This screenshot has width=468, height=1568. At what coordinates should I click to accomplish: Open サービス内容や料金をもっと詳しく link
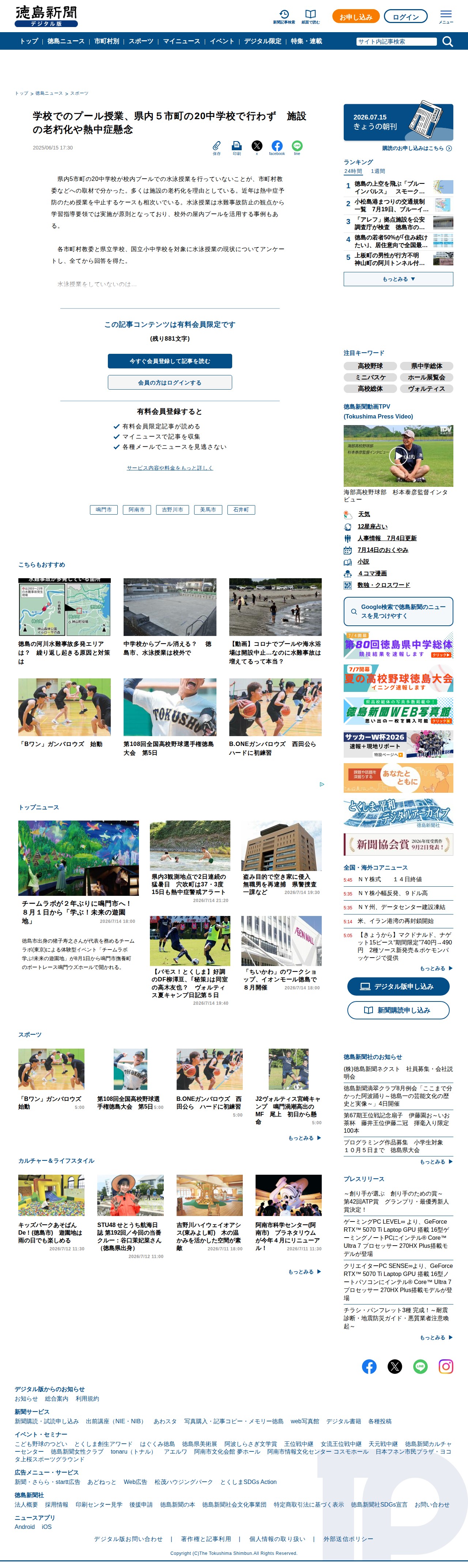coord(170,467)
